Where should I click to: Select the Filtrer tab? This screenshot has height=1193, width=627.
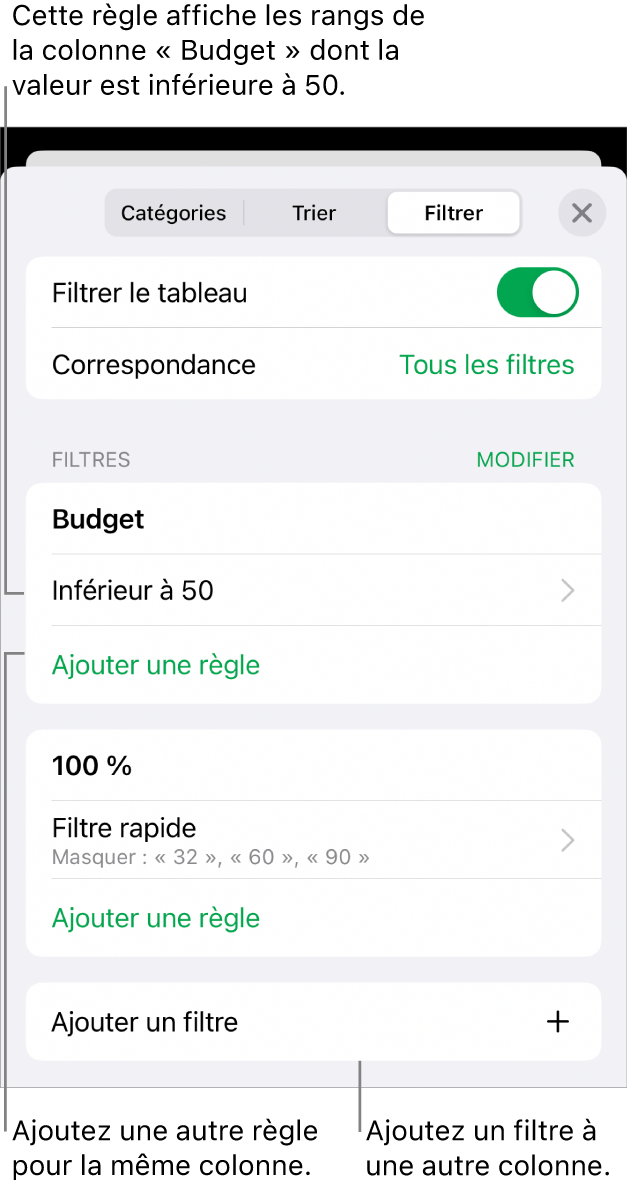coord(453,213)
